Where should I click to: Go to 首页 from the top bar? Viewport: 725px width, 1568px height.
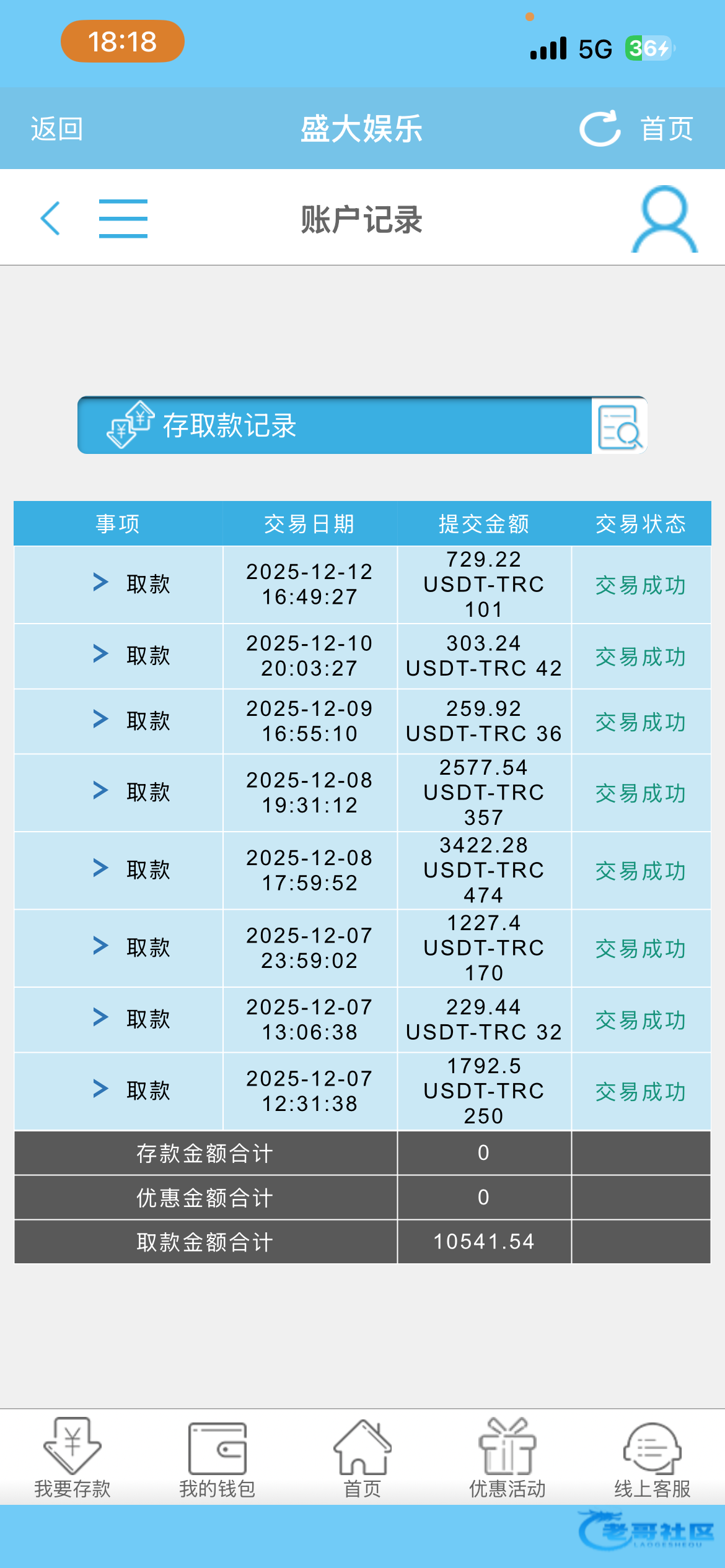point(667,129)
